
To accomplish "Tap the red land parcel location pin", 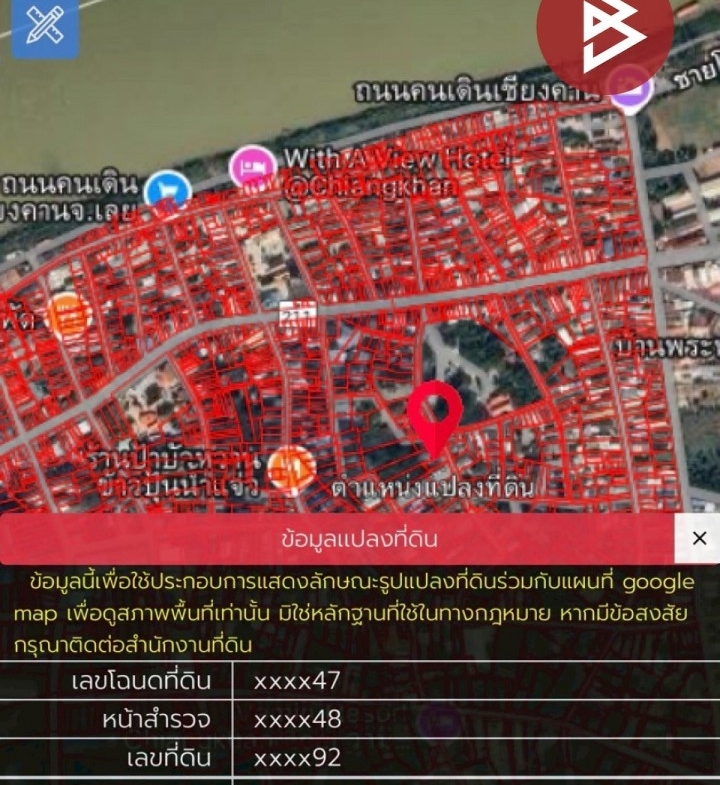I will (x=435, y=411).
